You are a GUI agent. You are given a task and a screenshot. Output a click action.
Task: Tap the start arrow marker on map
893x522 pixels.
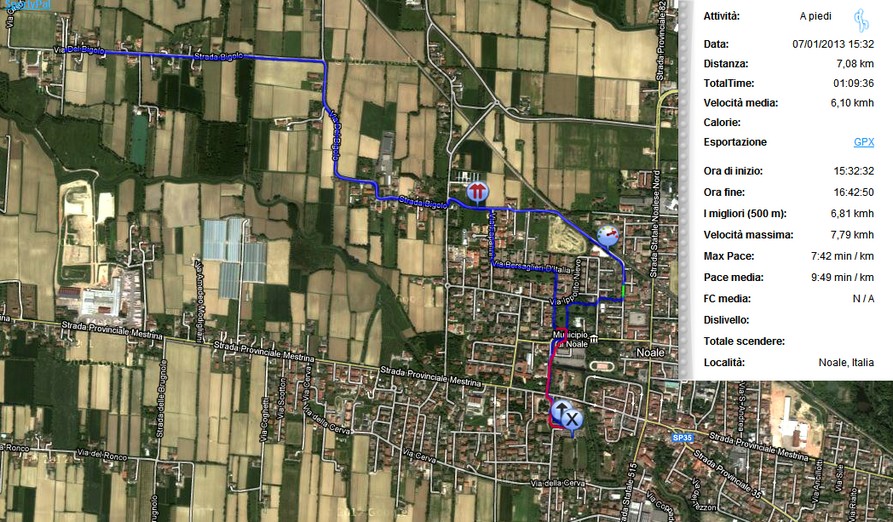(x=560, y=408)
